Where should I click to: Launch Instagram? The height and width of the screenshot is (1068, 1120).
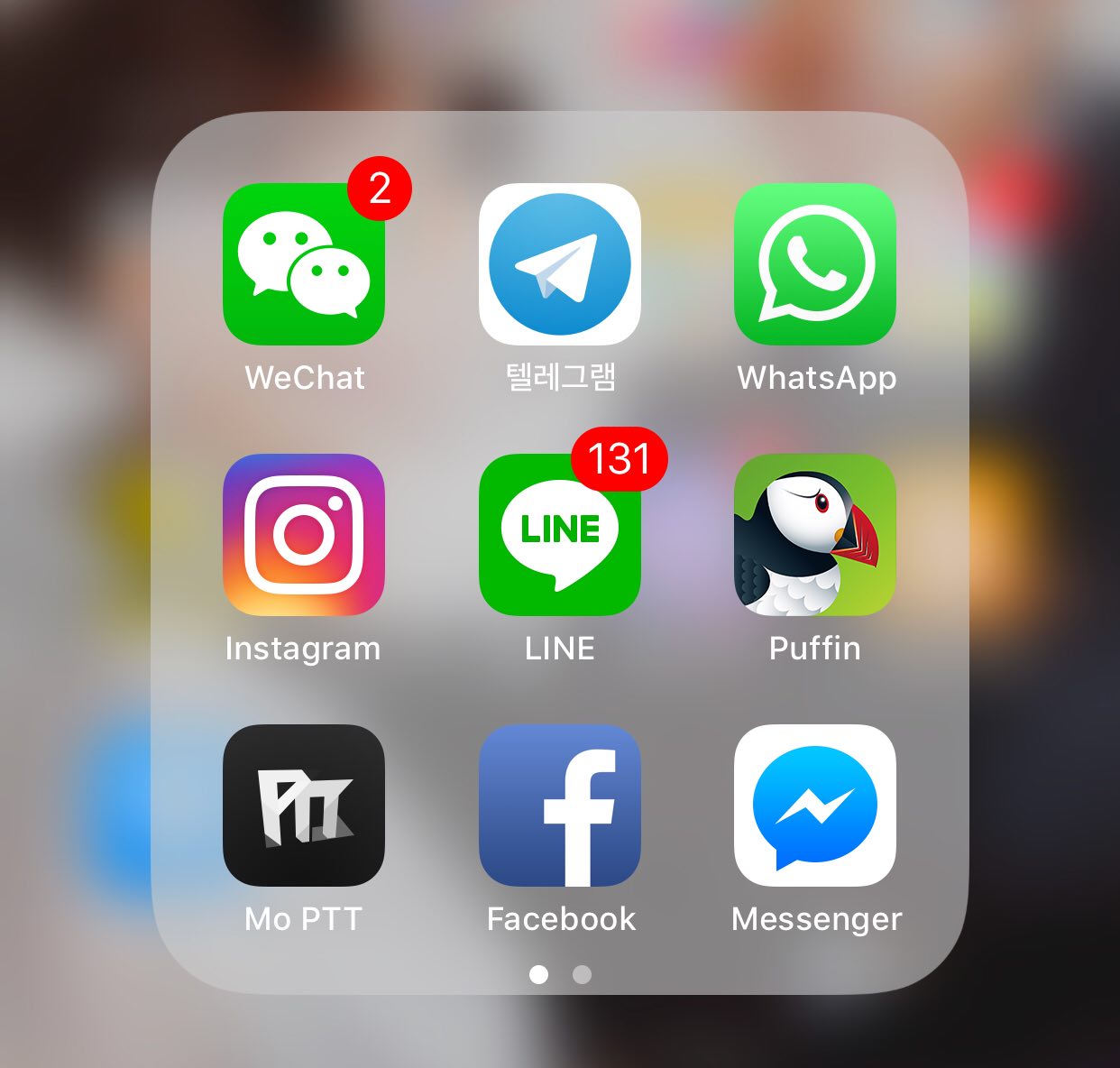click(x=304, y=535)
